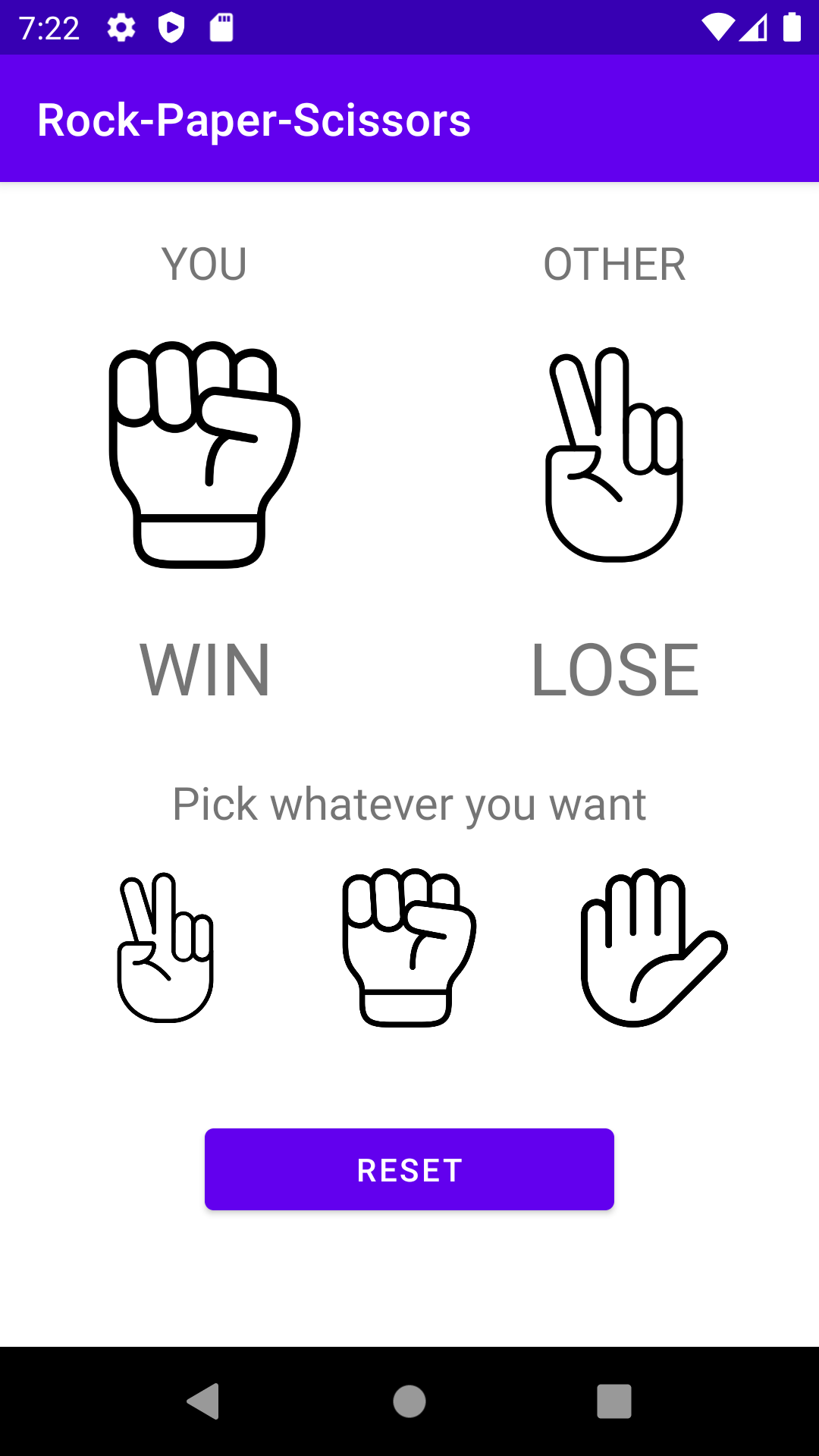The image size is (819, 1456).
Task: Go back using the system back button
Action: click(203, 1401)
